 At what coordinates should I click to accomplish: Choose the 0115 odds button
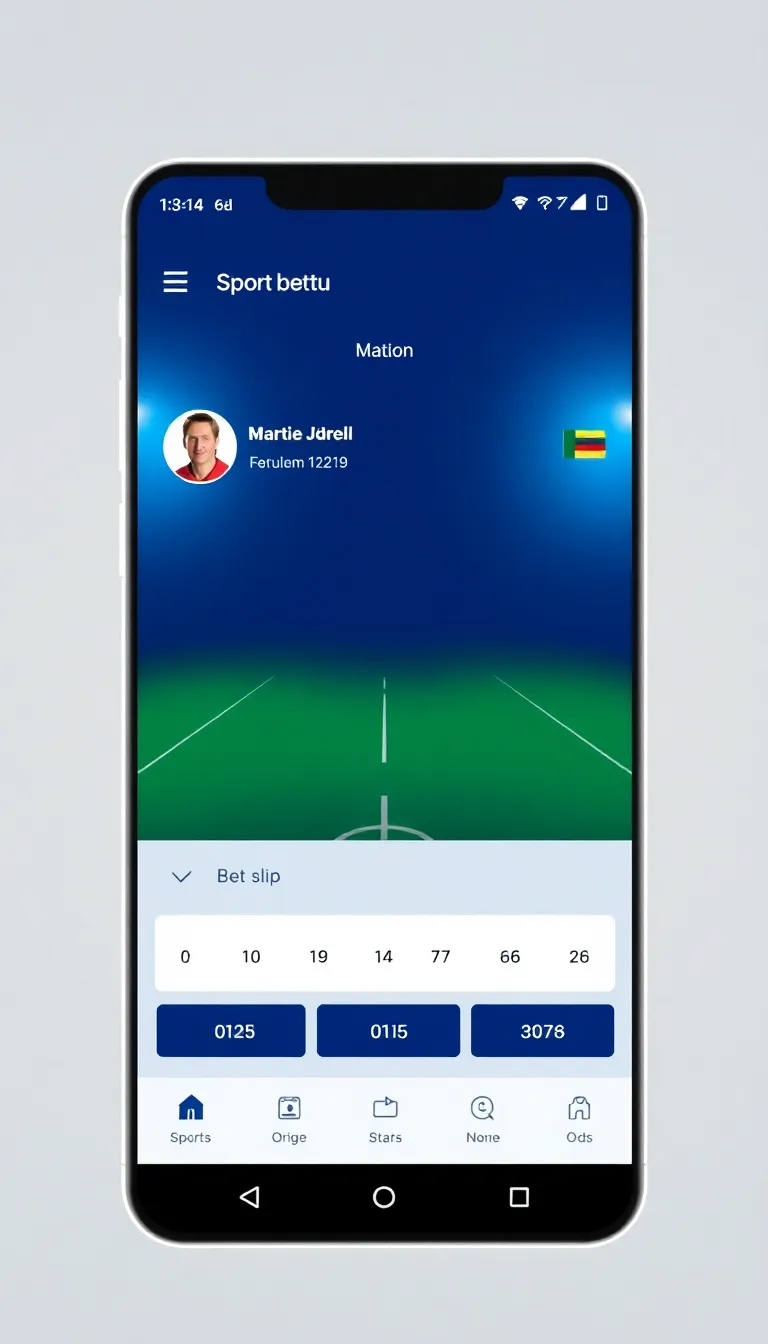pyautogui.click(x=388, y=1031)
